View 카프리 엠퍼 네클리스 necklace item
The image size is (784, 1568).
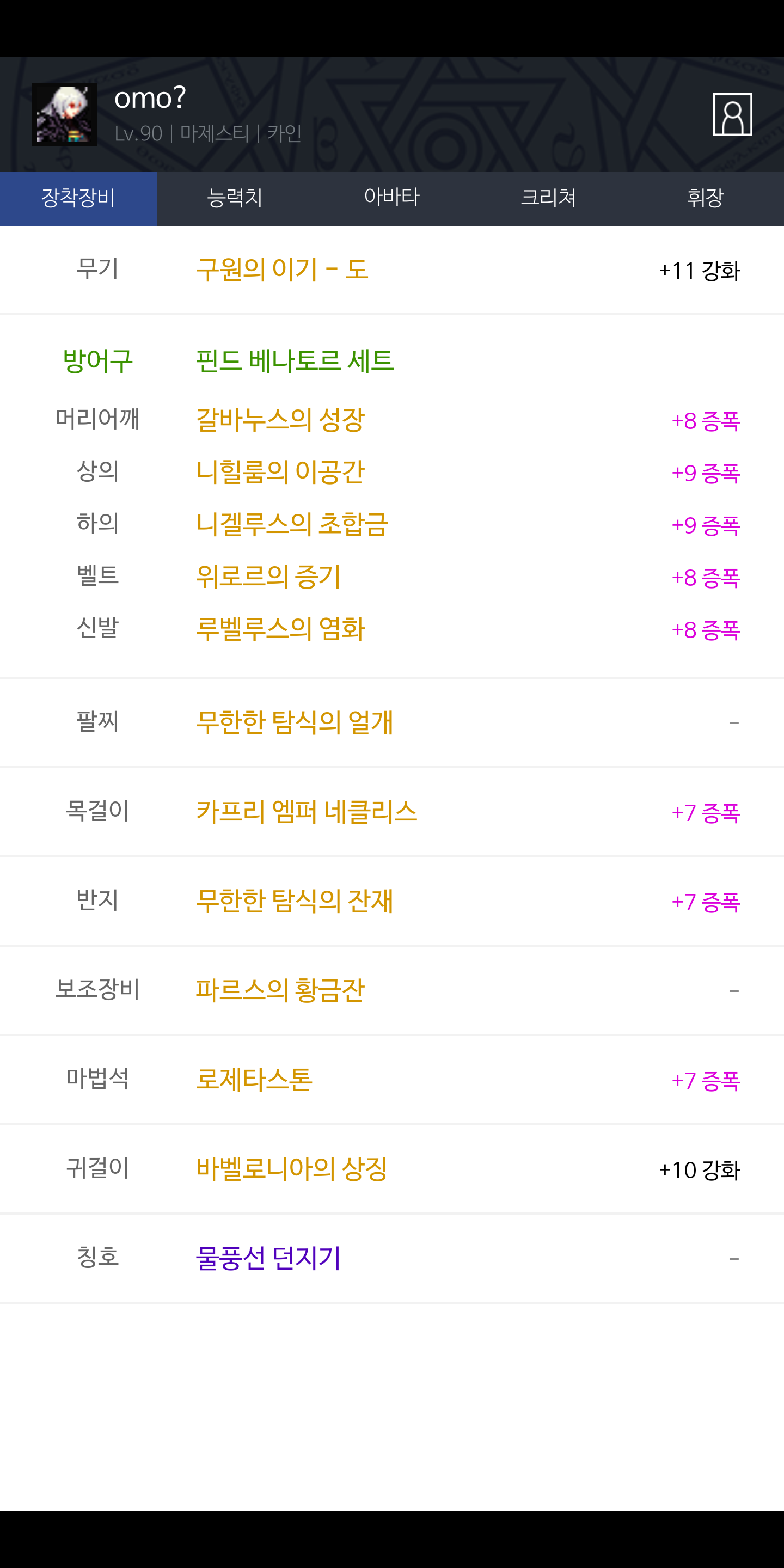point(306,812)
